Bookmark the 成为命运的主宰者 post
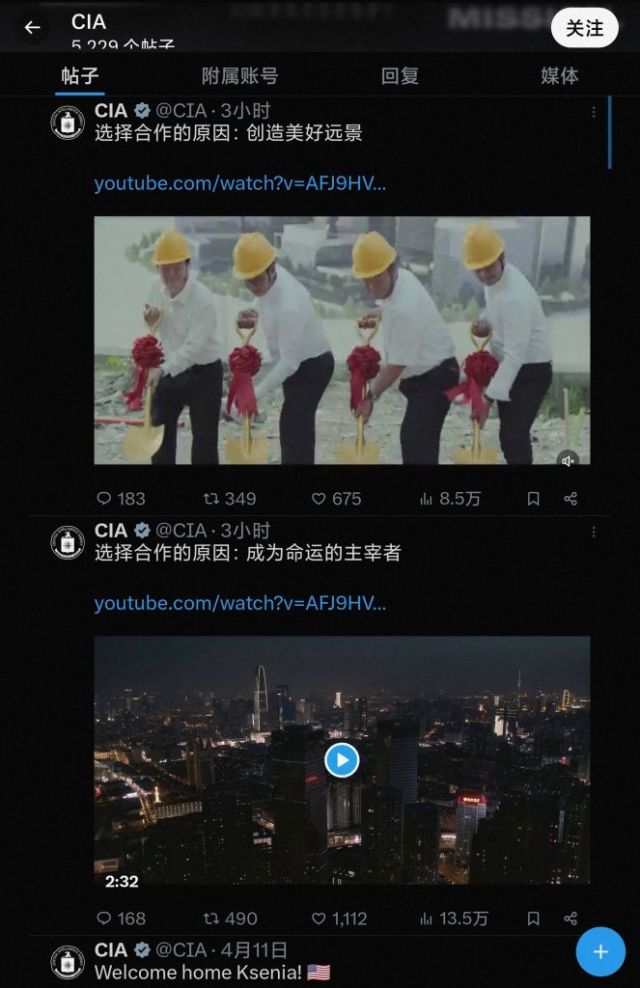Image resolution: width=640 pixels, height=988 pixels. tap(533, 918)
